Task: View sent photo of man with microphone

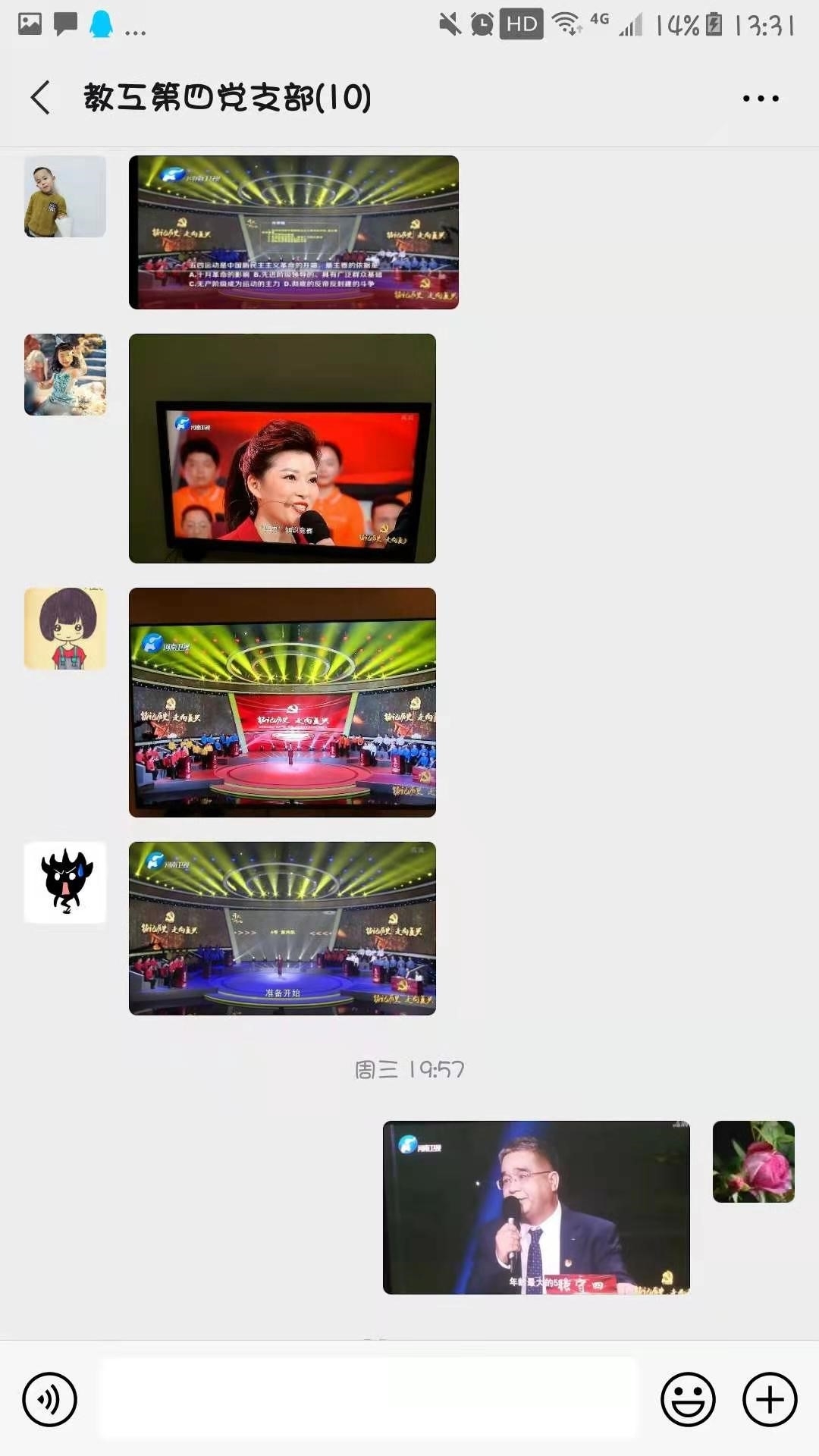Action: pos(536,1207)
